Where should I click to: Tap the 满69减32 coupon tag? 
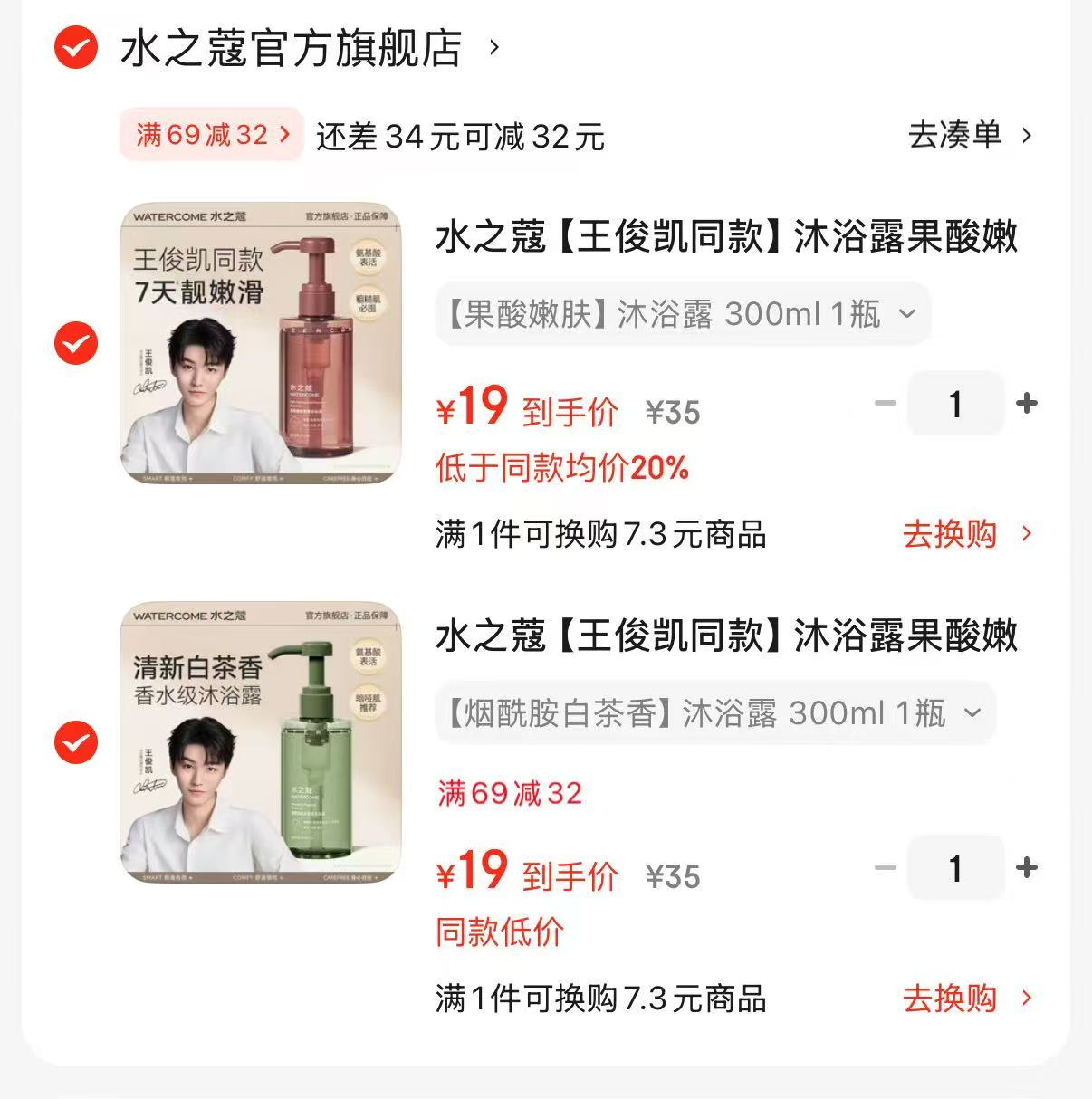click(210, 134)
